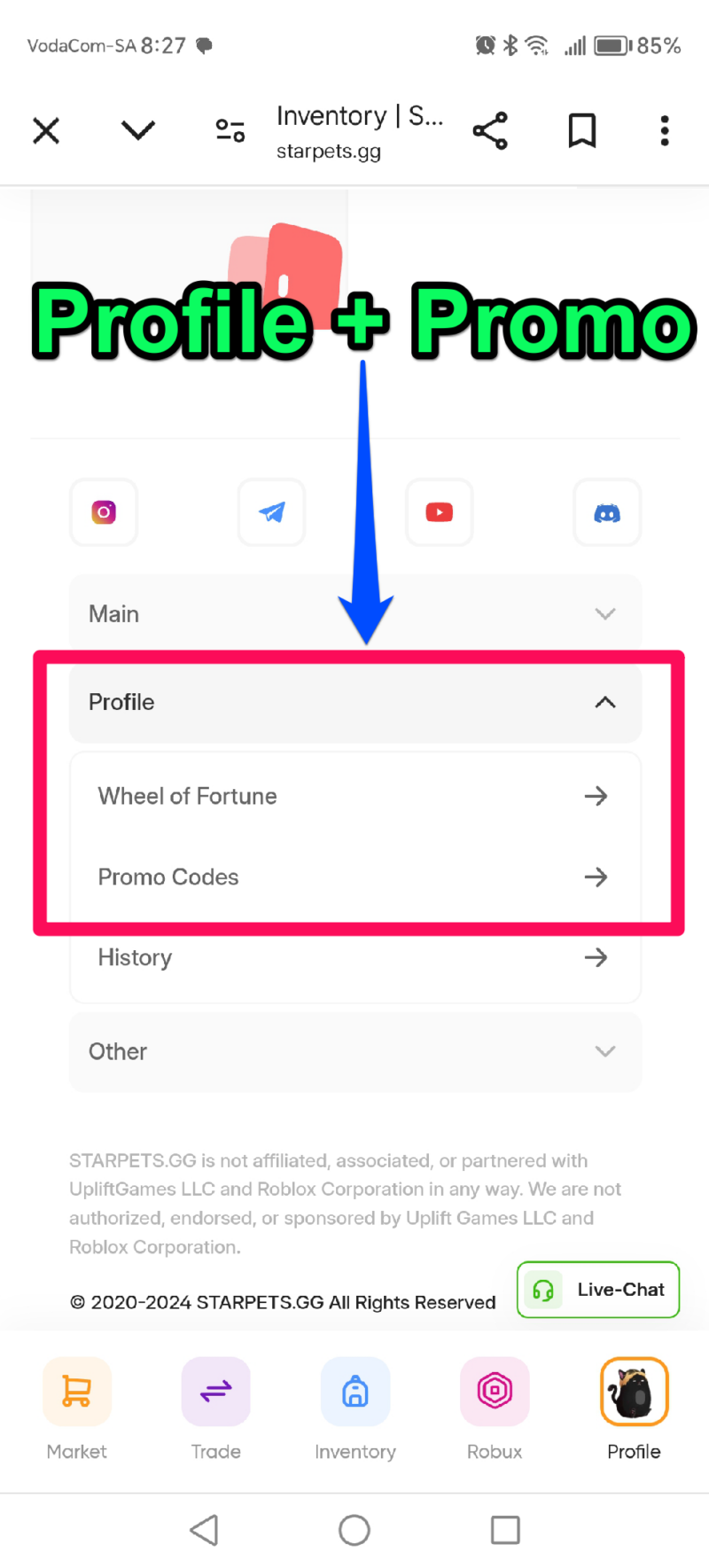
Task: Open the site settings icon
Action: pyautogui.click(x=230, y=131)
